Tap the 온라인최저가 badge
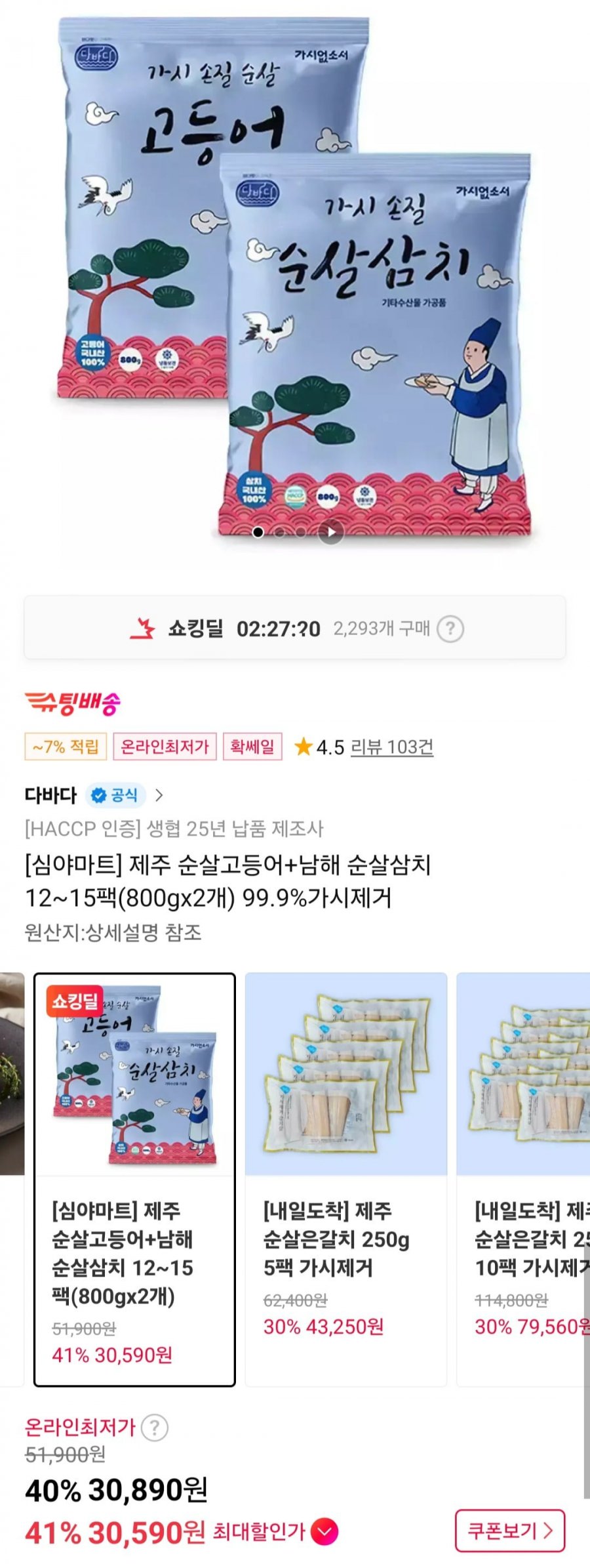 pos(165,747)
